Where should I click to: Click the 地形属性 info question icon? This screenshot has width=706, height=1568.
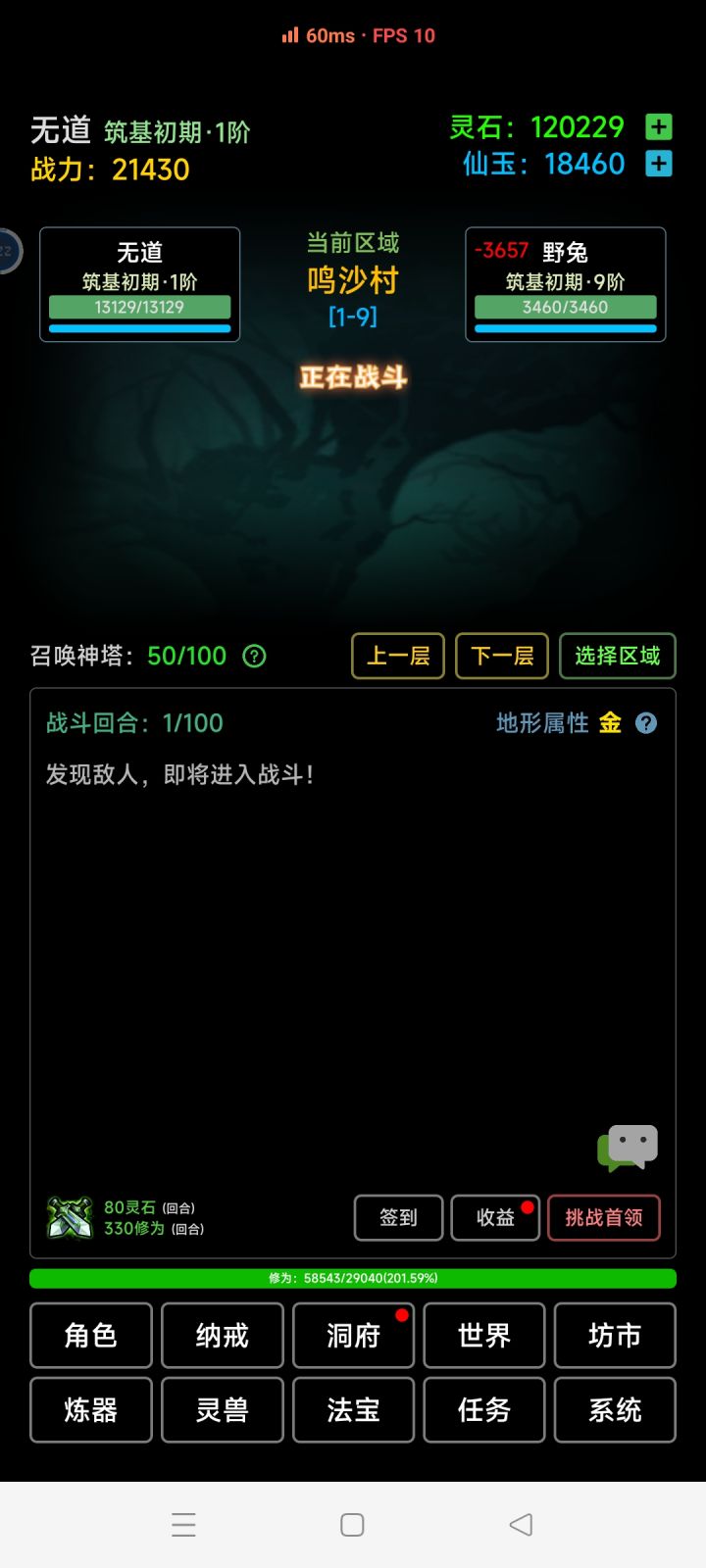click(645, 723)
